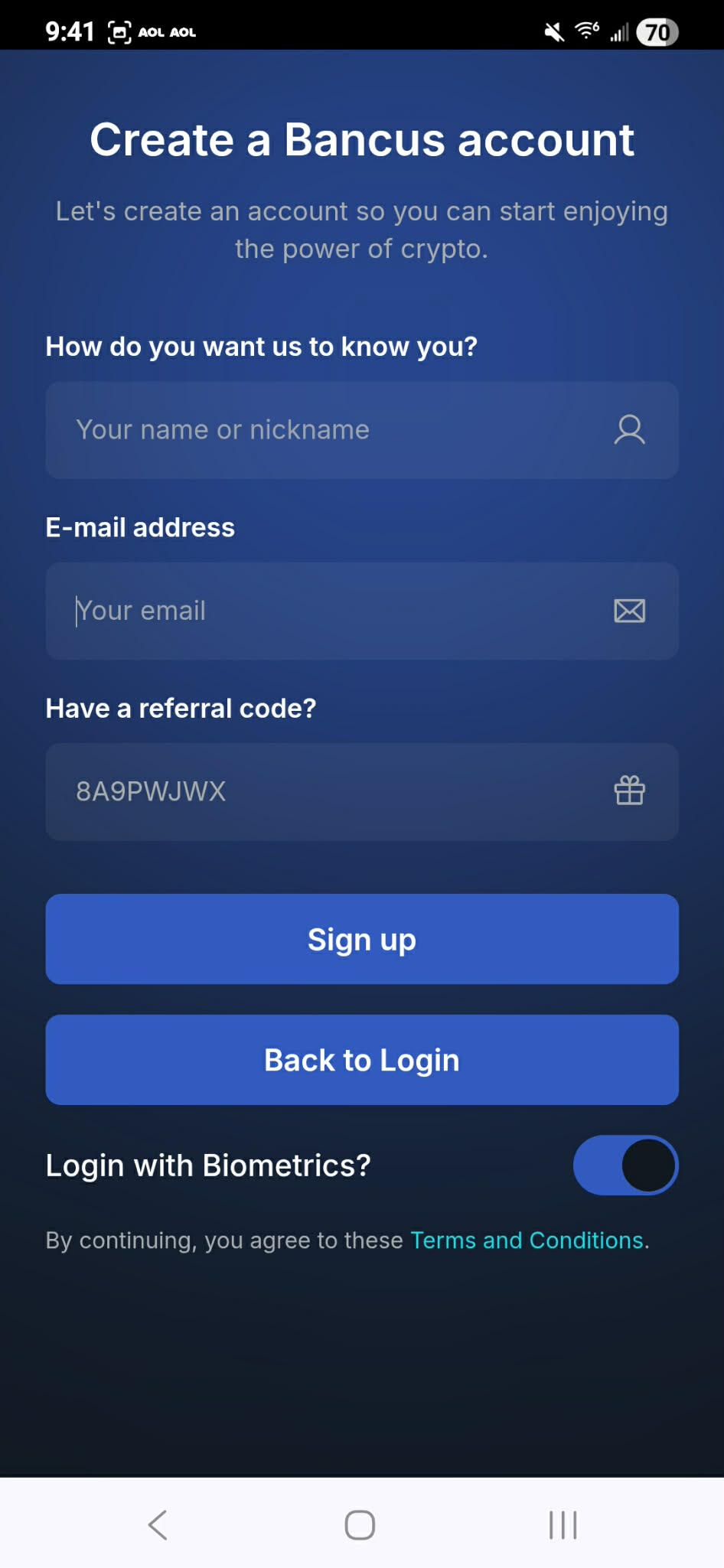Image resolution: width=724 pixels, height=1568 pixels.
Task: Open the Terms and Conditions link
Action: tap(527, 1240)
